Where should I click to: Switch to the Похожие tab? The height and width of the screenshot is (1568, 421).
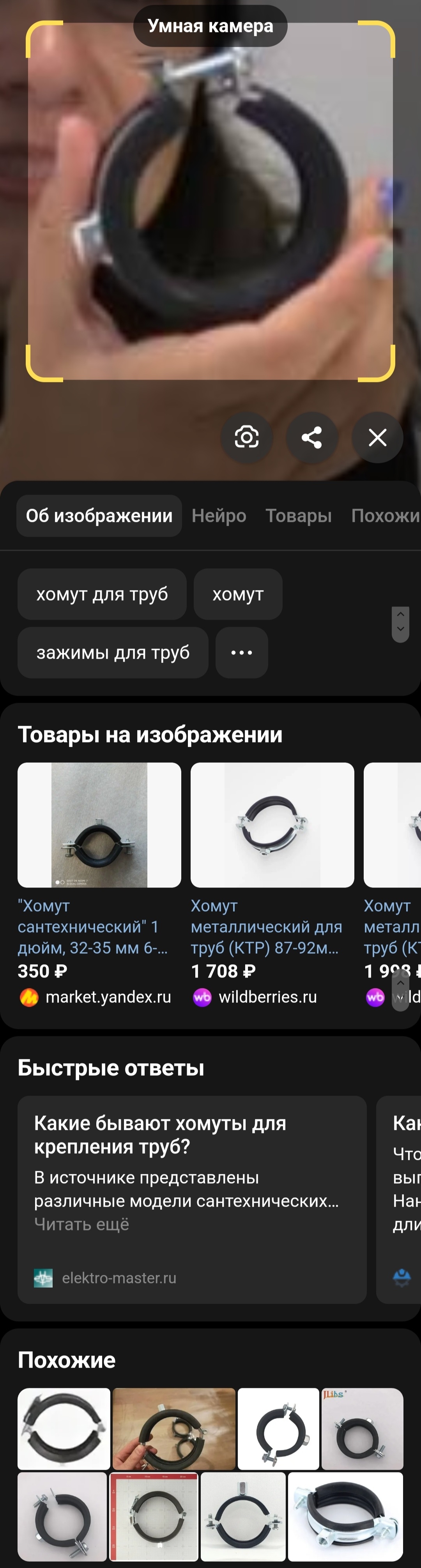pyautogui.click(x=385, y=516)
